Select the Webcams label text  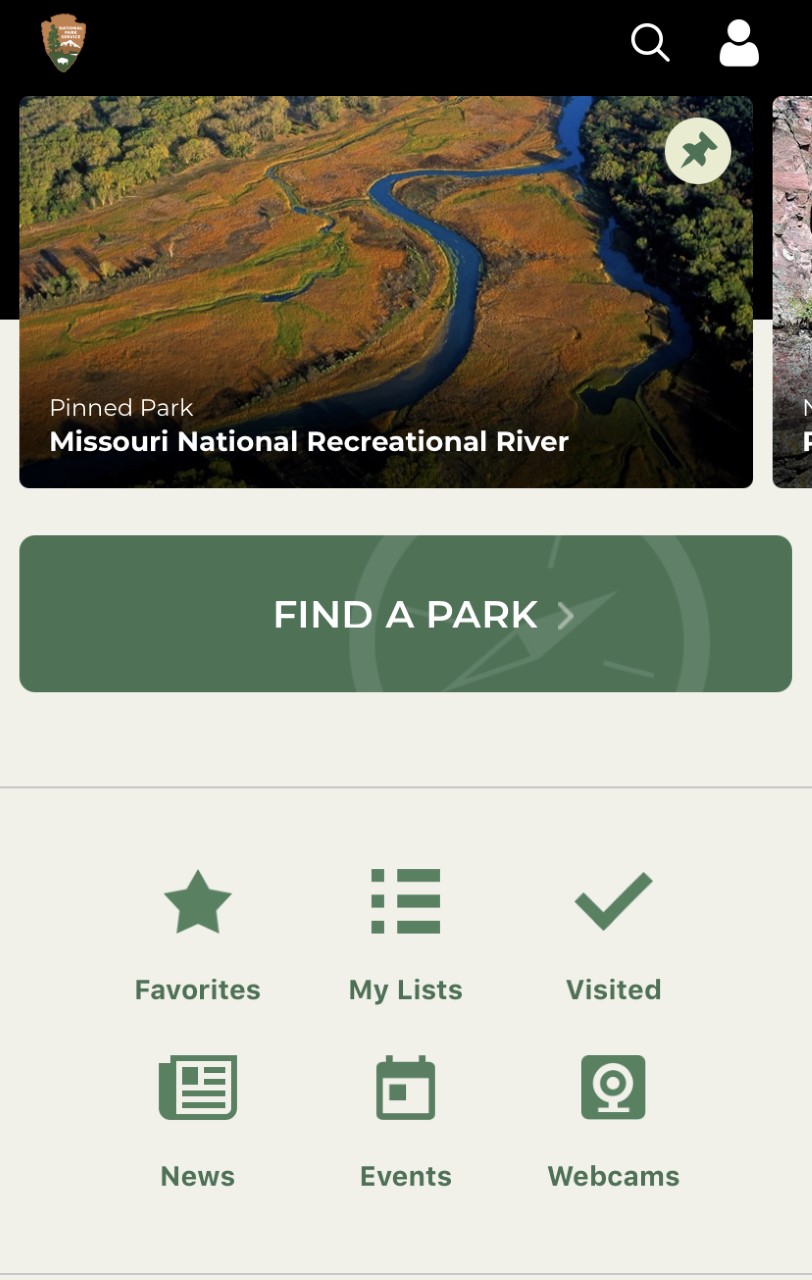click(613, 1176)
